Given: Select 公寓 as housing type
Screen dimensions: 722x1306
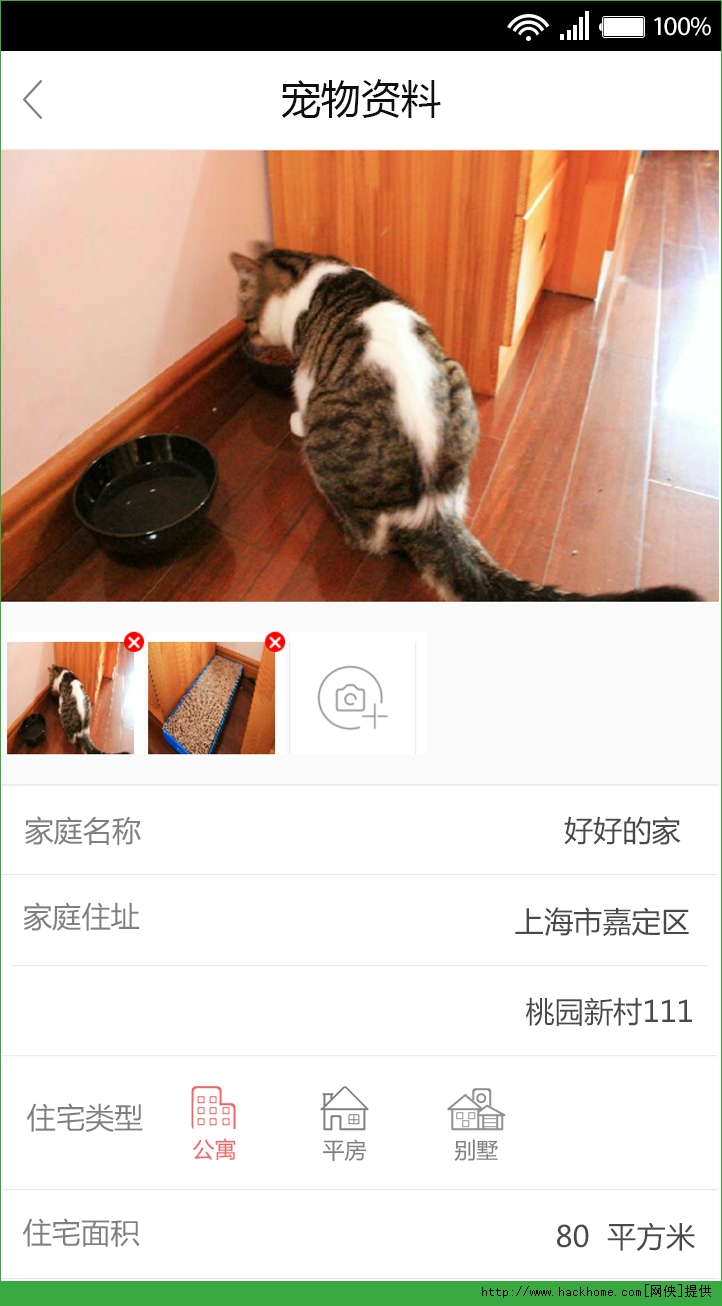Looking at the screenshot, I should (x=214, y=1123).
